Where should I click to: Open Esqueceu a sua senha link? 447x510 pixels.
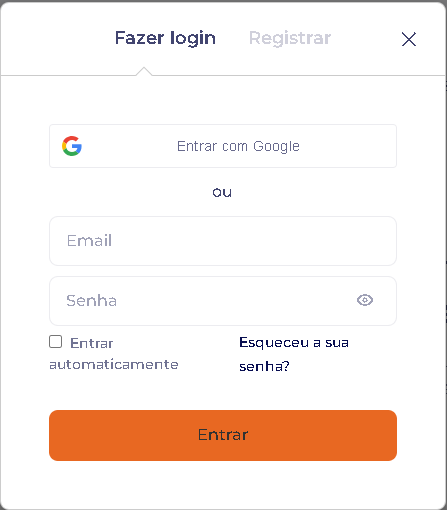(294, 354)
